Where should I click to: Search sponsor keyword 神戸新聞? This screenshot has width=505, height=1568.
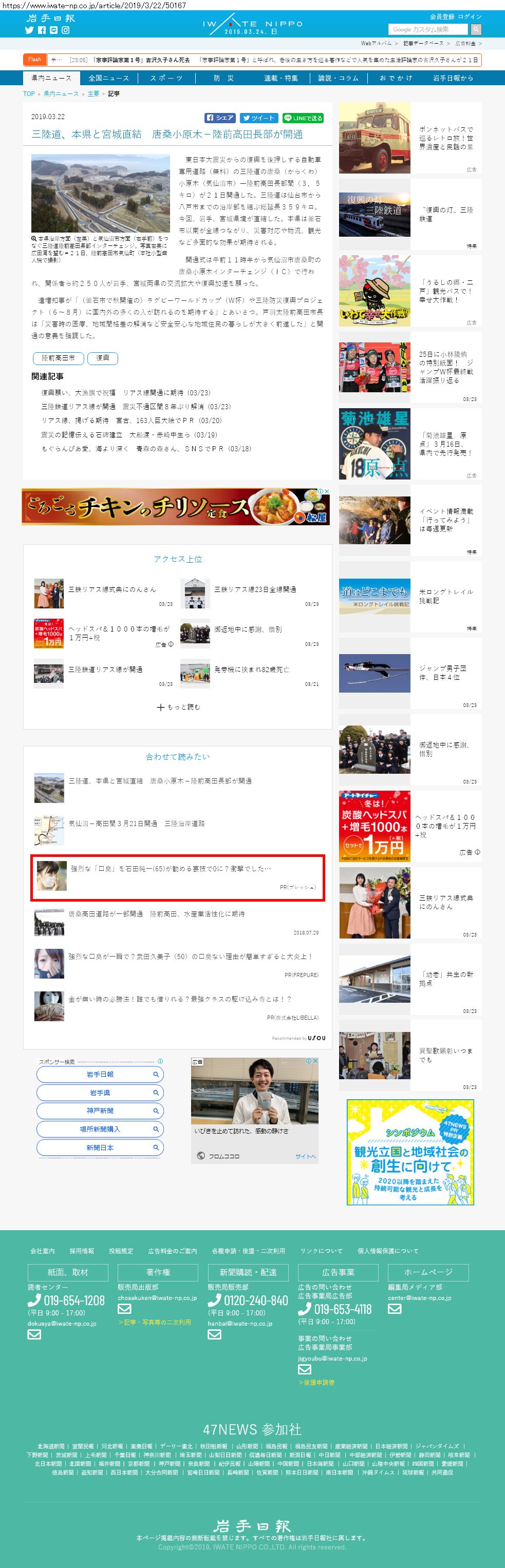point(100,1111)
